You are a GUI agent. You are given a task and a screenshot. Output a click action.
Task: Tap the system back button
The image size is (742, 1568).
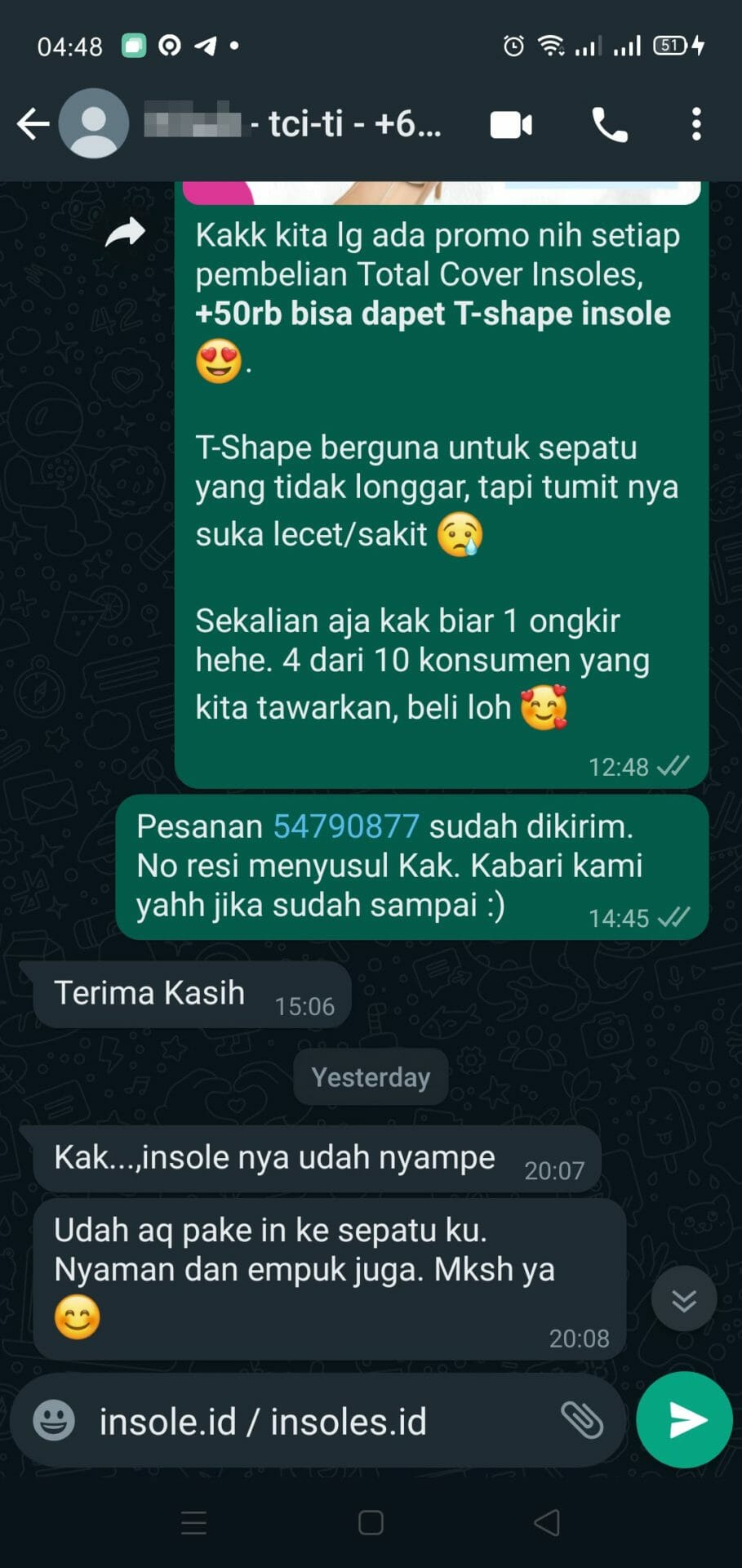[546, 1522]
